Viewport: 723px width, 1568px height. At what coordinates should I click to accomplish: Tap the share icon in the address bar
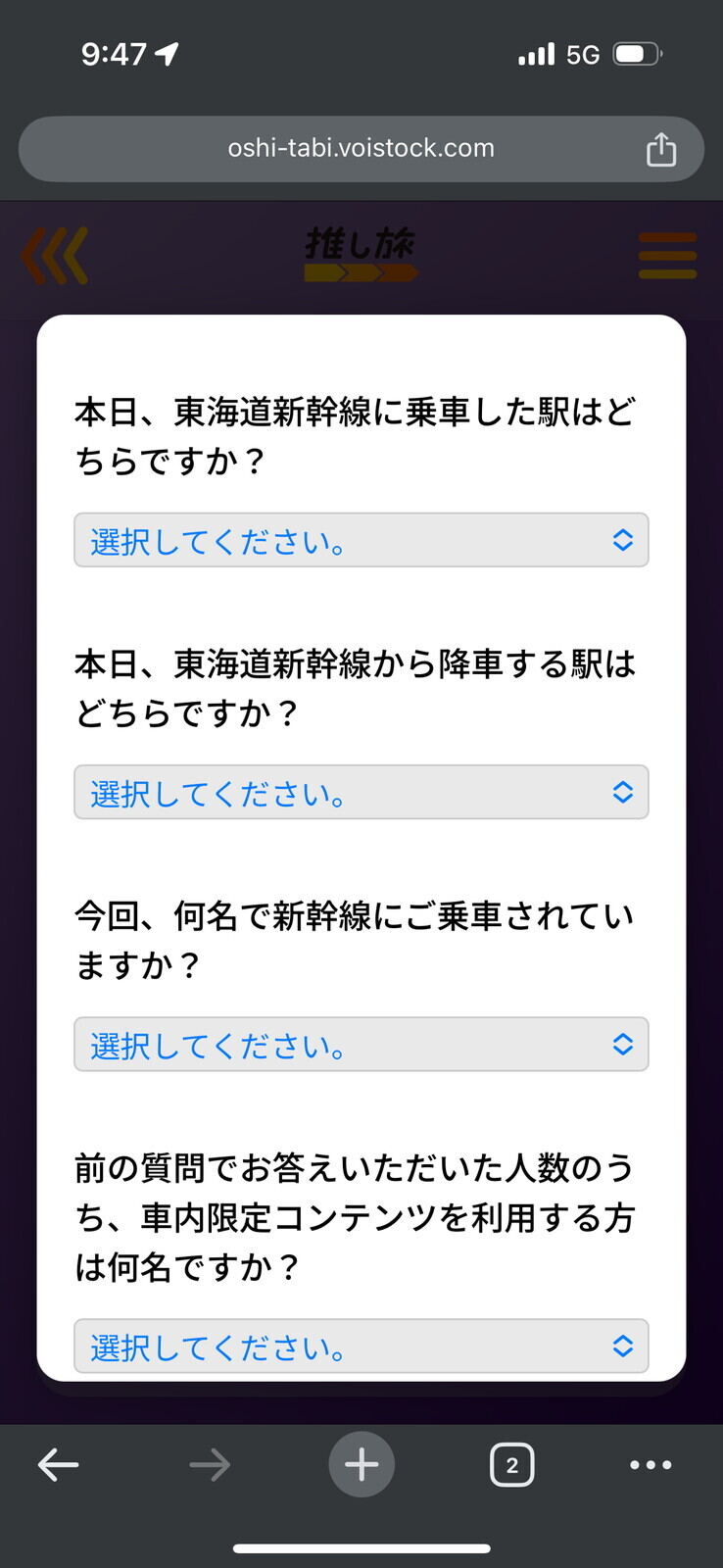[x=661, y=149]
